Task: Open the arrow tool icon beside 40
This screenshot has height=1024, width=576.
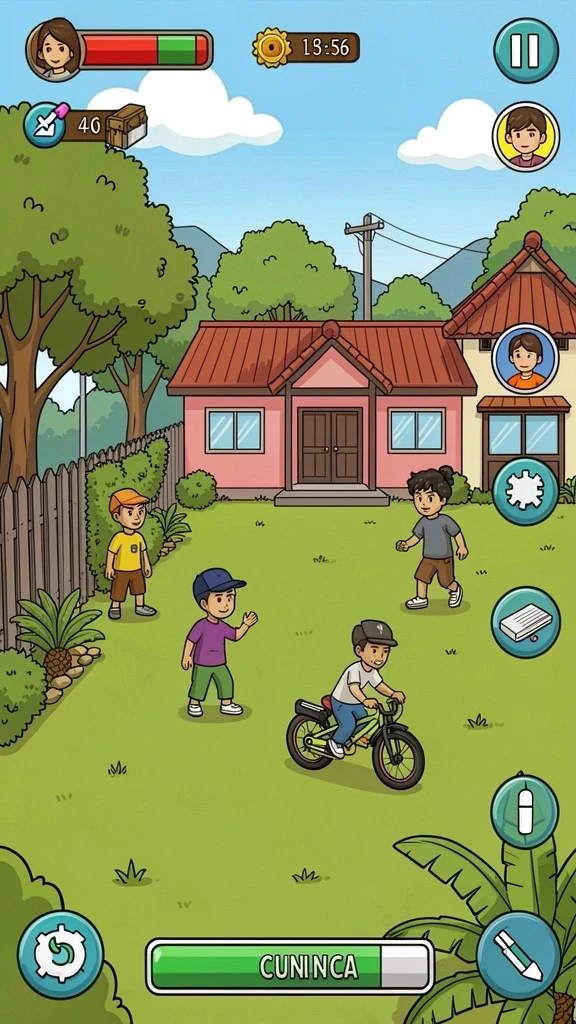Action: 44,124
